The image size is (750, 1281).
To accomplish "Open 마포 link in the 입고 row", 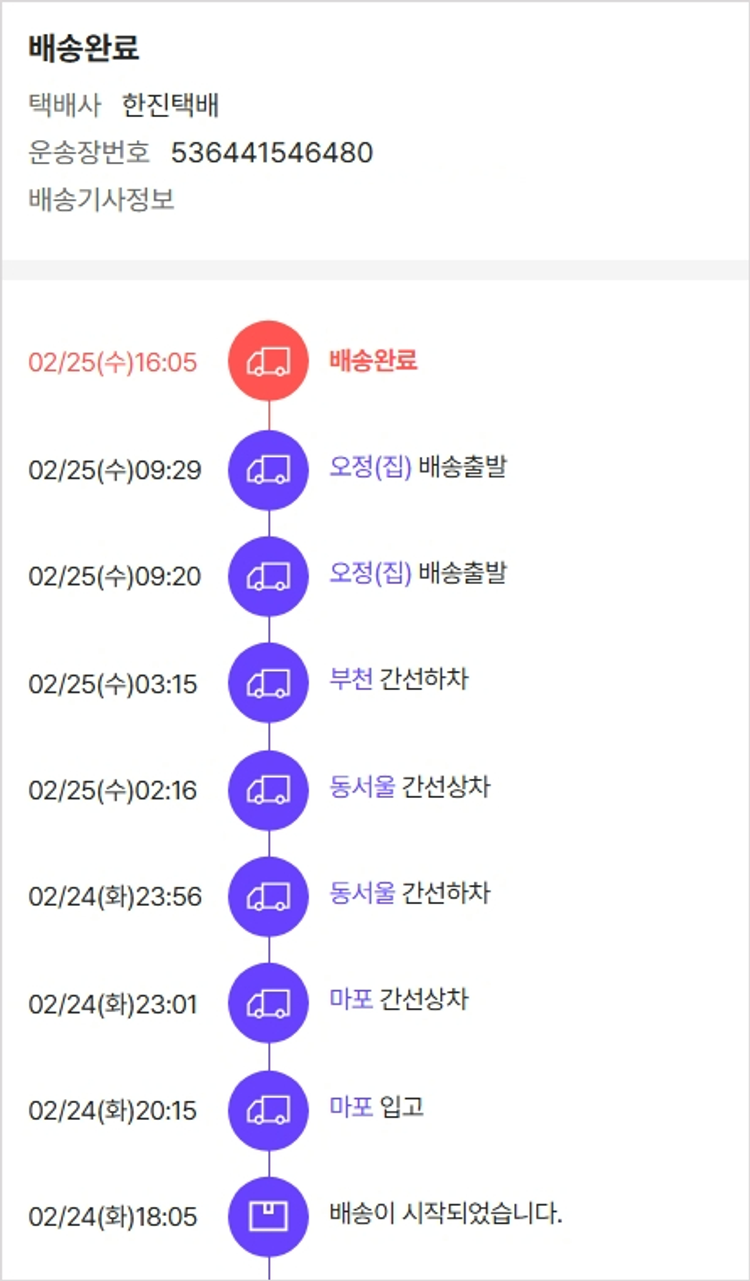I will (350, 1107).
